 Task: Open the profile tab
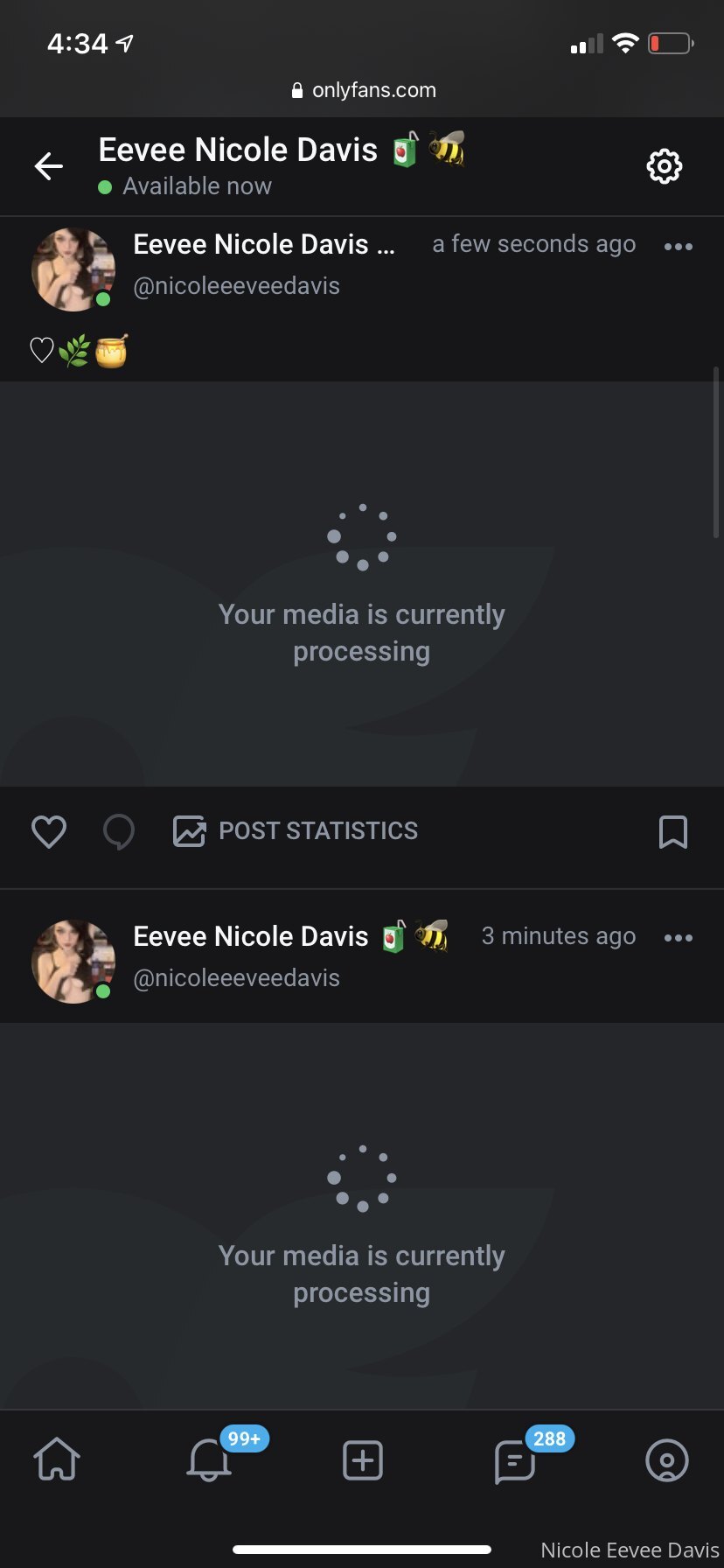pos(667,1460)
